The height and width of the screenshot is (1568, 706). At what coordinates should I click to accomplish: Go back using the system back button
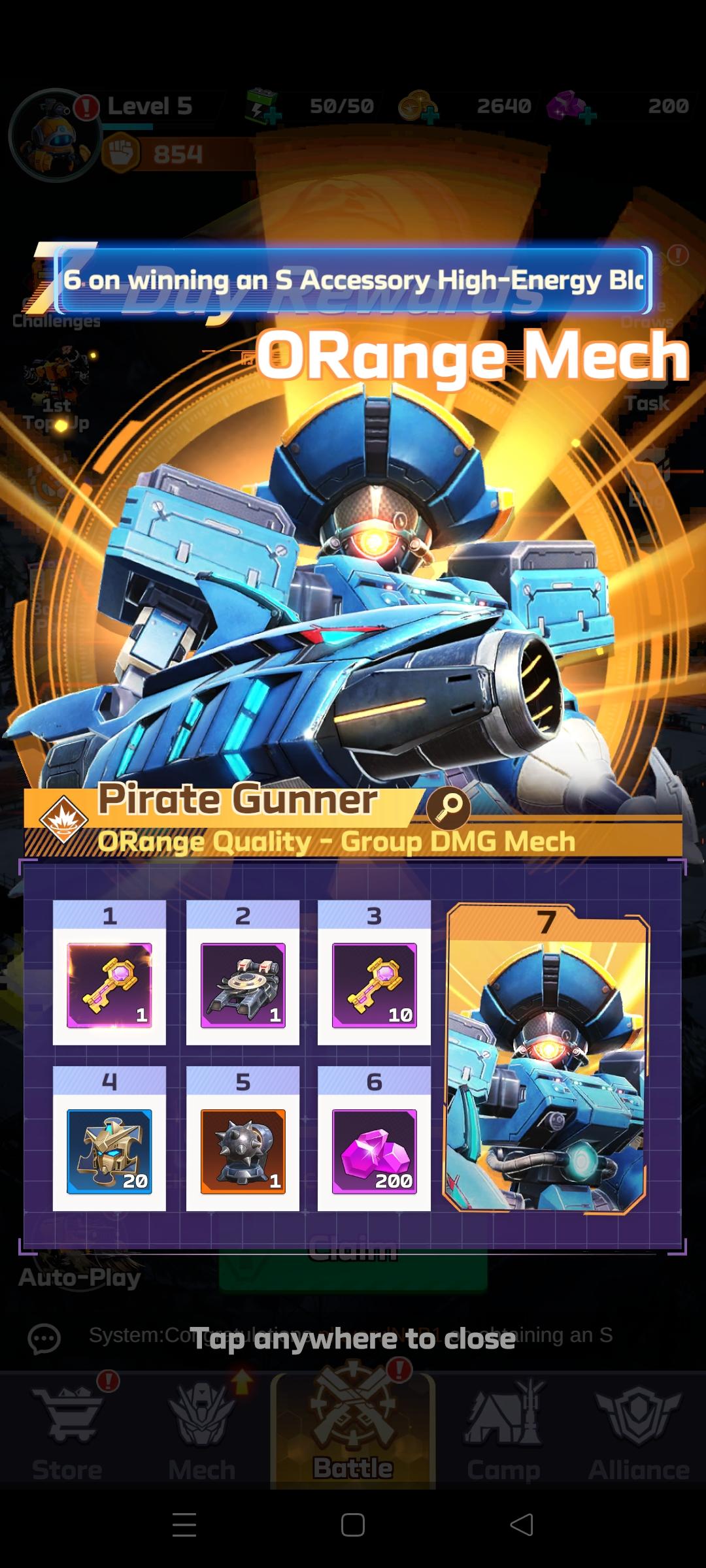pyautogui.click(x=522, y=1525)
